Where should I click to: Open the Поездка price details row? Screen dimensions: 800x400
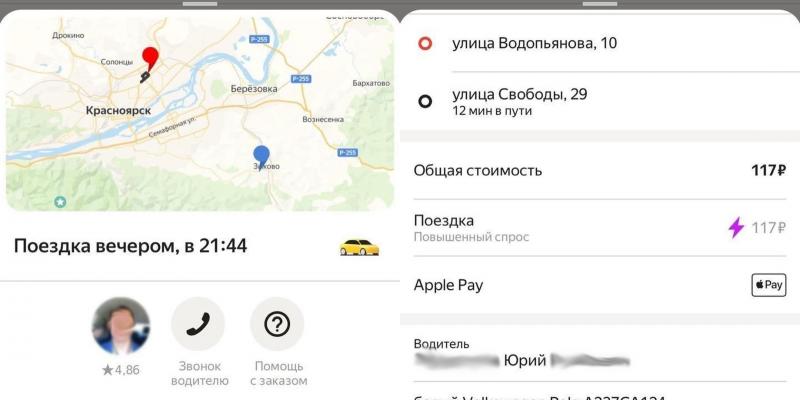click(600, 227)
